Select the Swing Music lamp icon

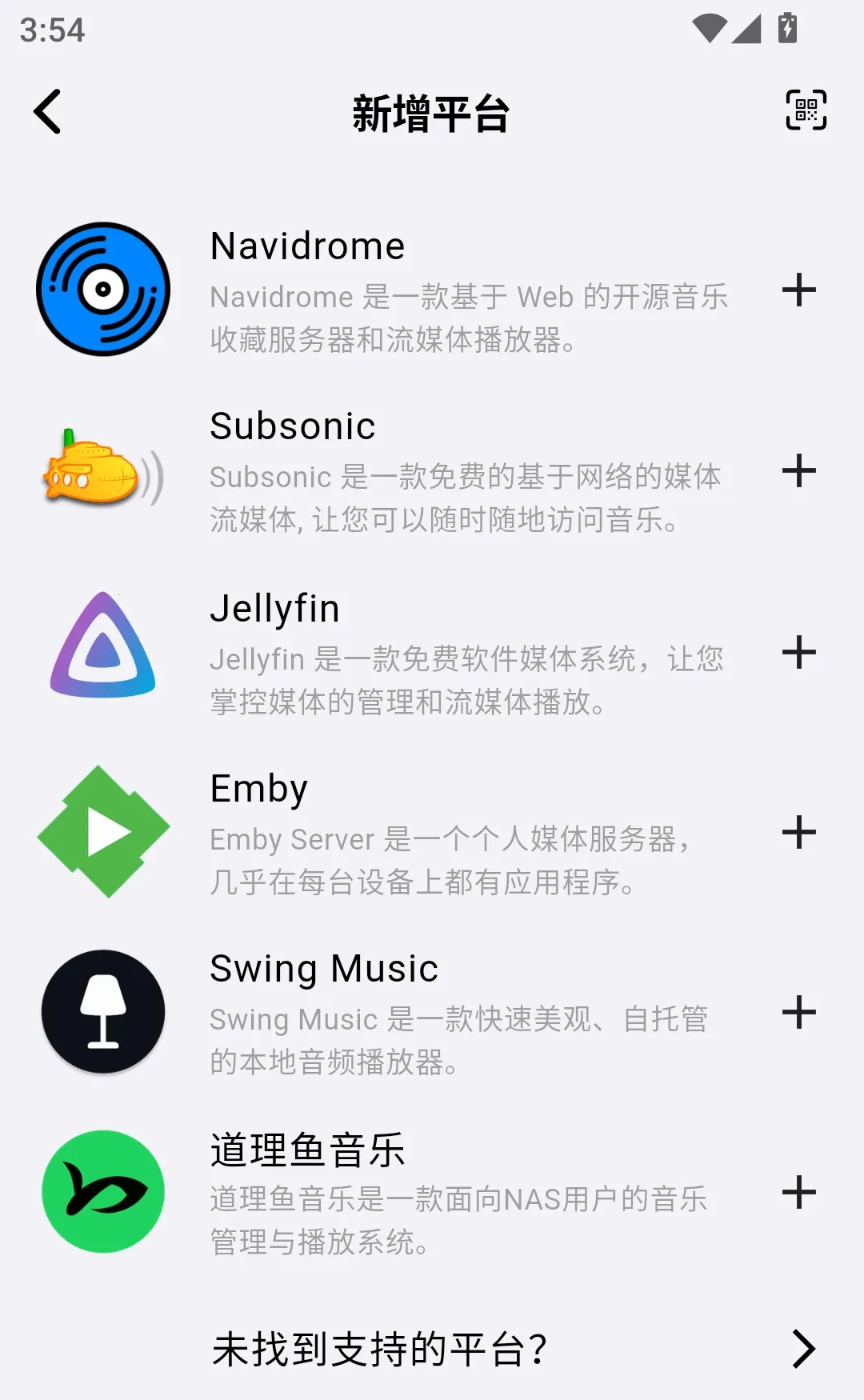(x=102, y=1012)
